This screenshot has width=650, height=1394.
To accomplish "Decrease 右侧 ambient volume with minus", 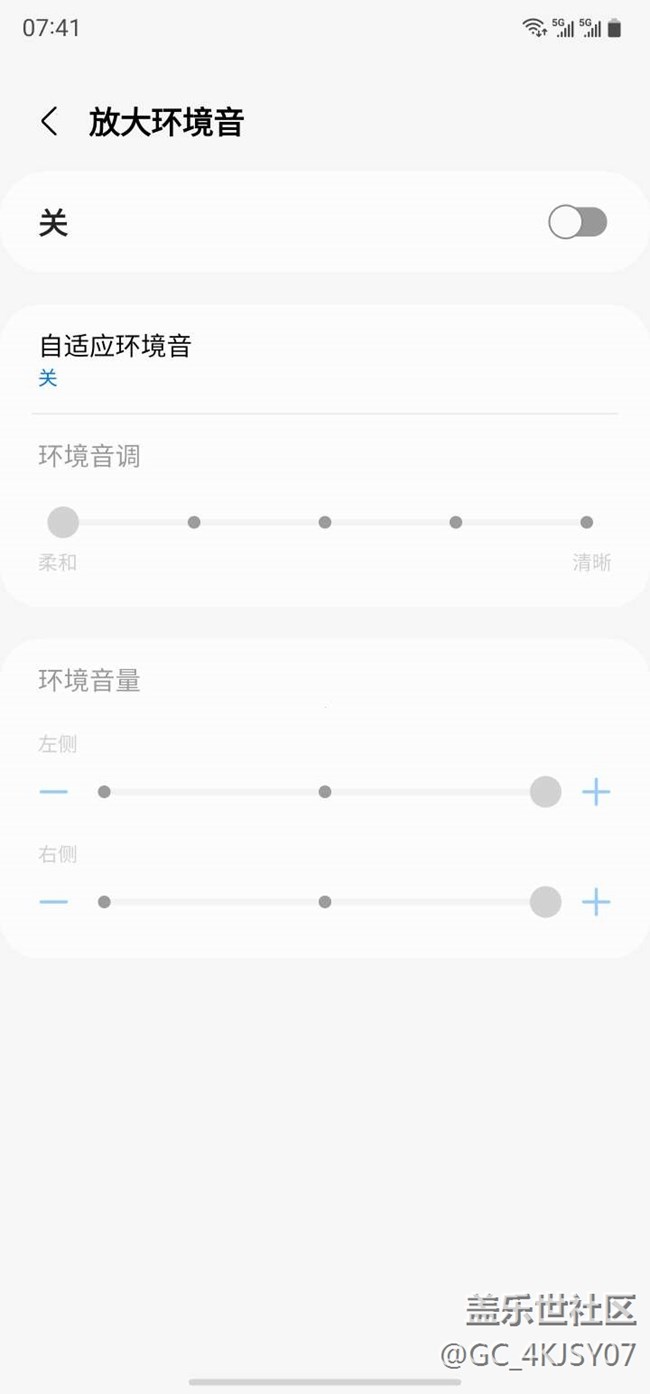I will click(54, 902).
